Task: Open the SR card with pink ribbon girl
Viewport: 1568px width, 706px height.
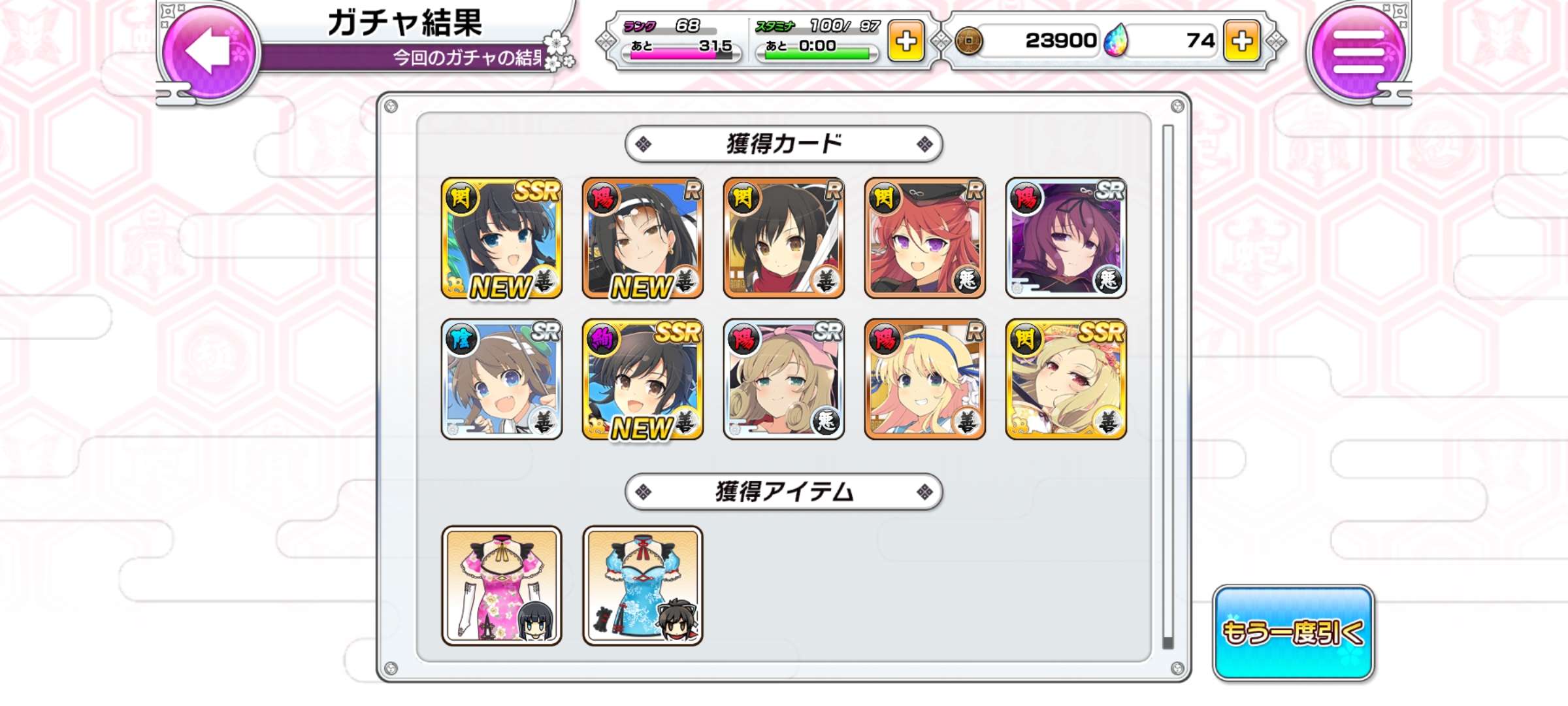Action: click(784, 379)
